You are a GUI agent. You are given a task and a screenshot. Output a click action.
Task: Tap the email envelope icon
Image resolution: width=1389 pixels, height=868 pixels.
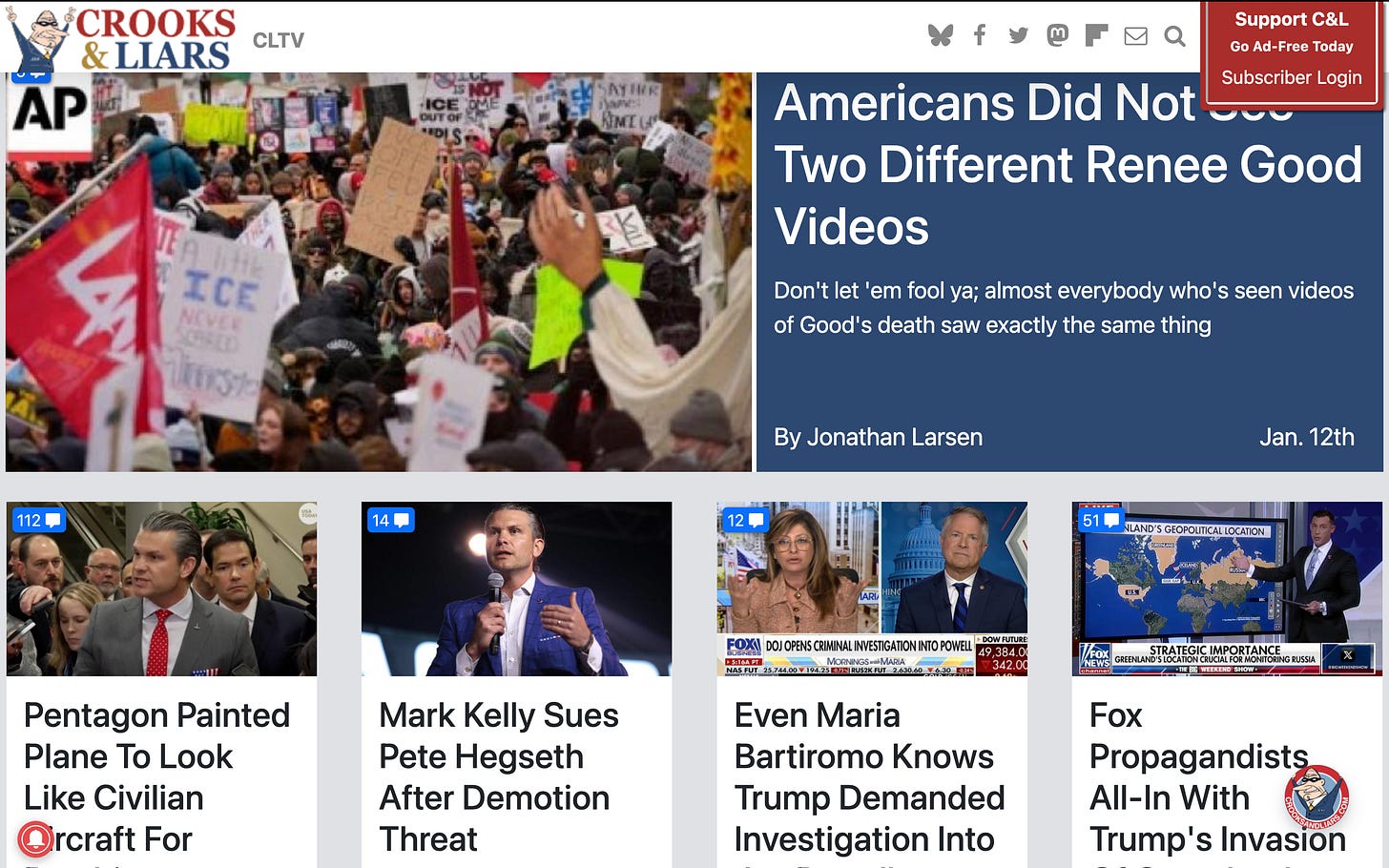click(1135, 36)
